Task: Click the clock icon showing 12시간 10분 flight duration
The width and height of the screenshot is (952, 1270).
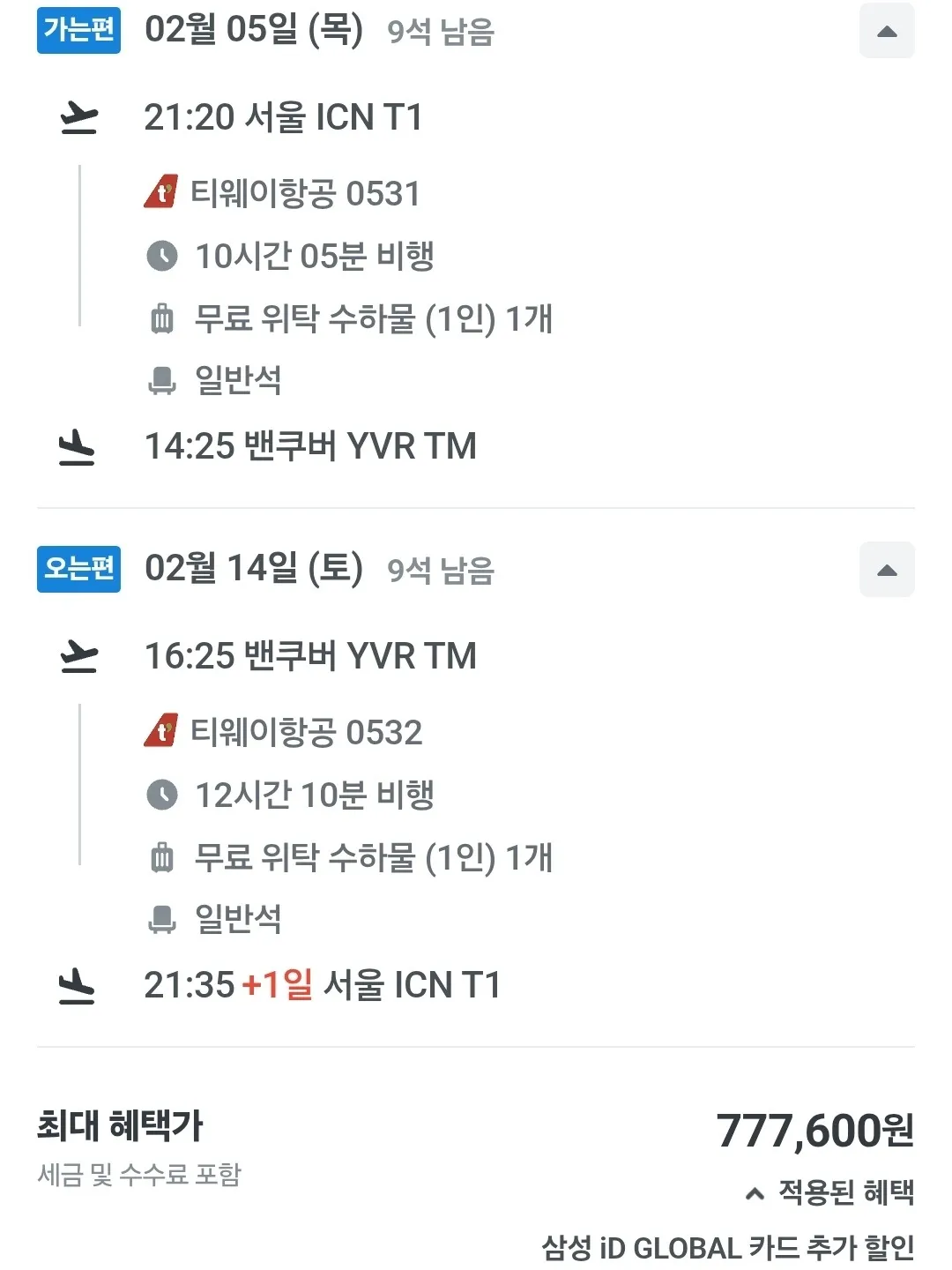Action: pyautogui.click(x=163, y=795)
